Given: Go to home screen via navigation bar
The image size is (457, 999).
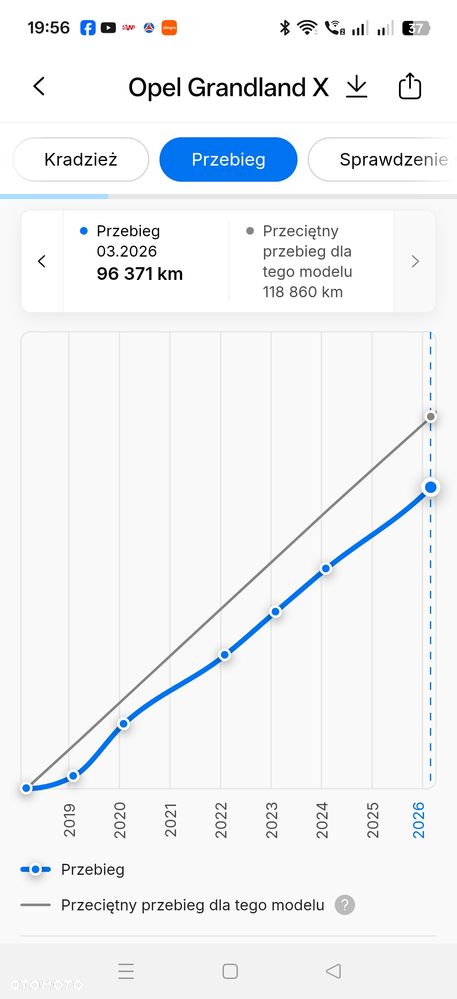Looking at the screenshot, I should 230,971.
